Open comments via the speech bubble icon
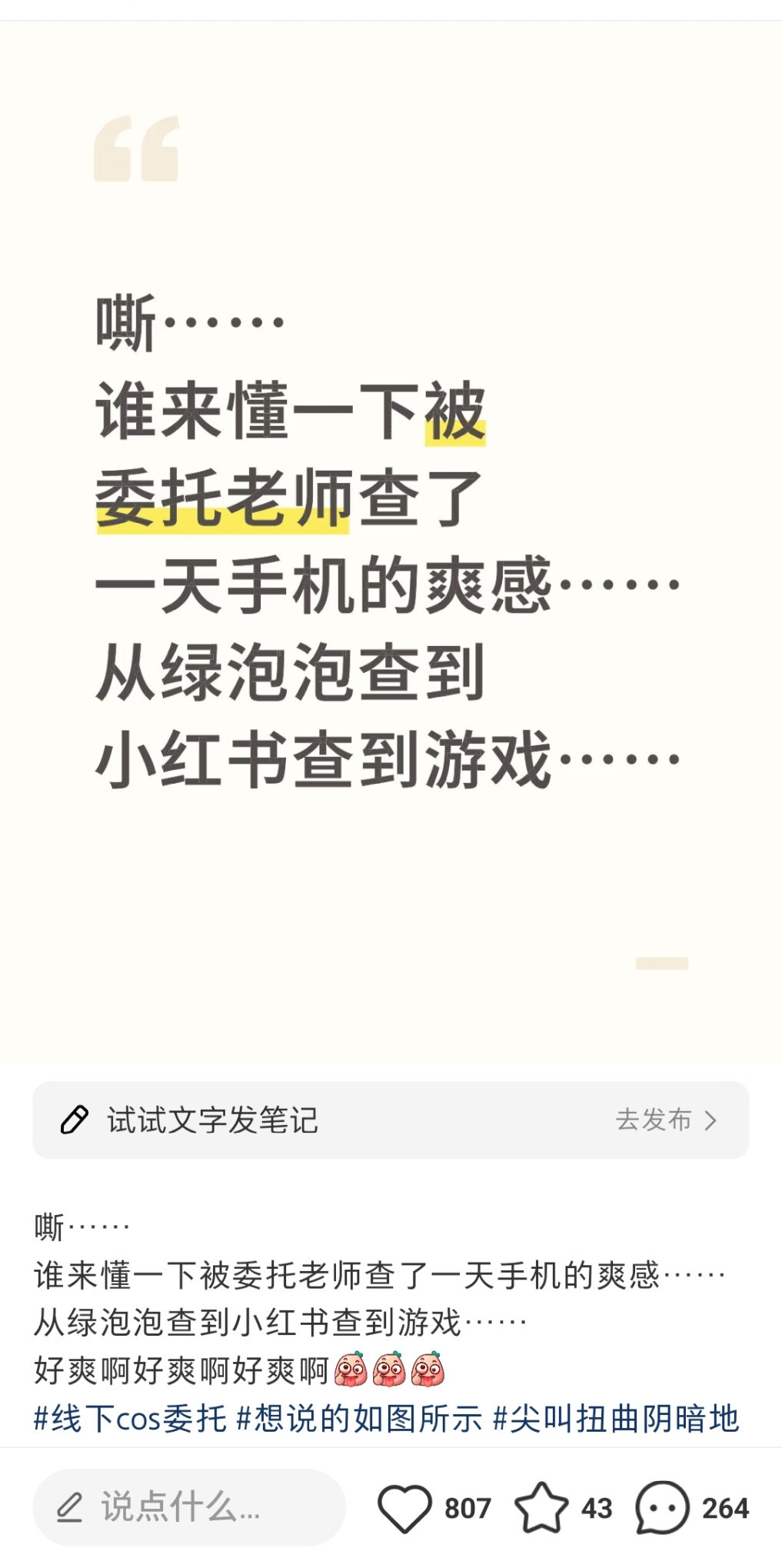This screenshot has width=782, height=1568. [x=662, y=1507]
